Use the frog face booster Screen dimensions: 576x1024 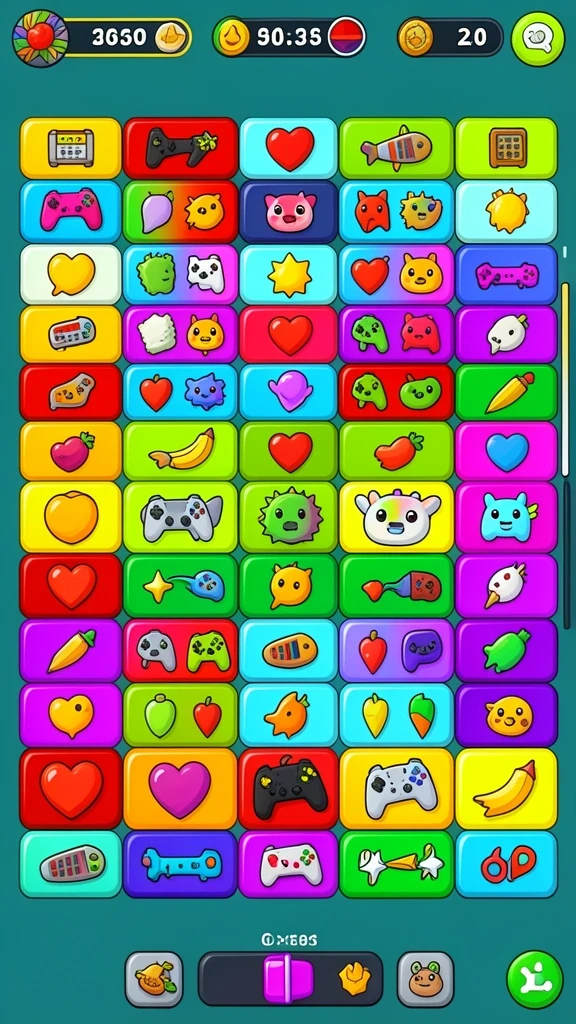point(425,979)
